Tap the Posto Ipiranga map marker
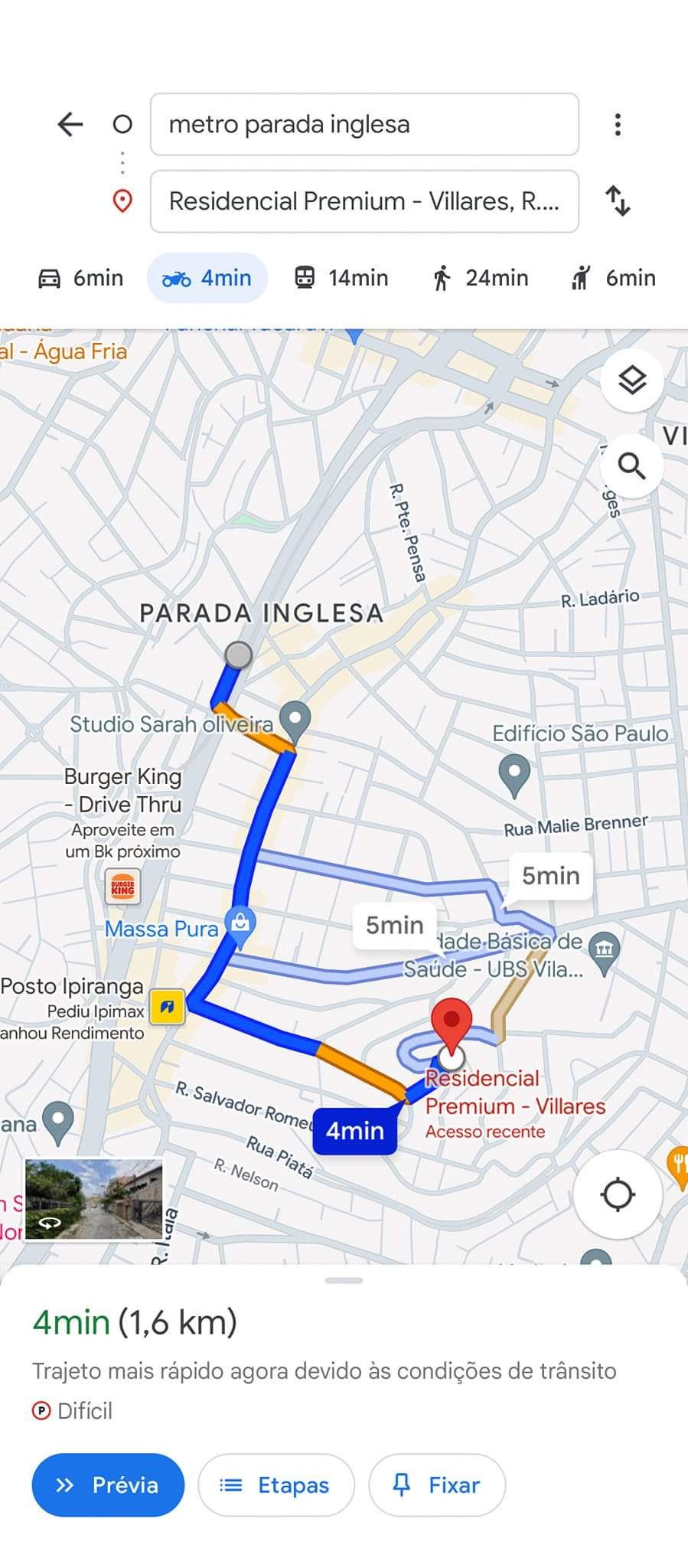 [x=168, y=1006]
